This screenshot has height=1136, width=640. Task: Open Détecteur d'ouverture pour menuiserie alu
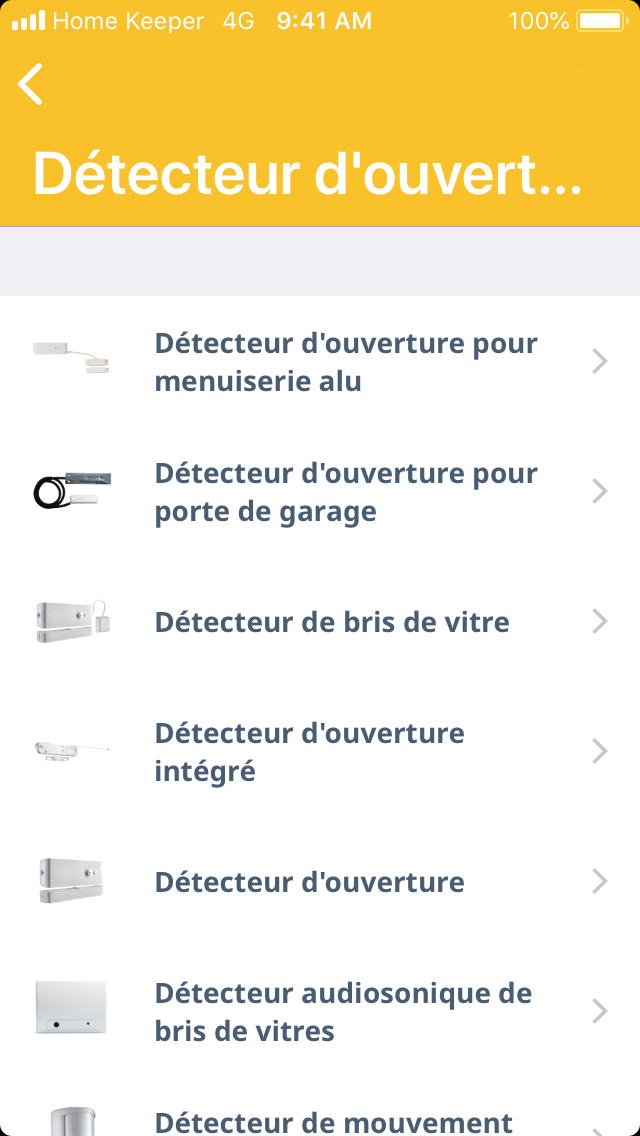tap(345, 362)
